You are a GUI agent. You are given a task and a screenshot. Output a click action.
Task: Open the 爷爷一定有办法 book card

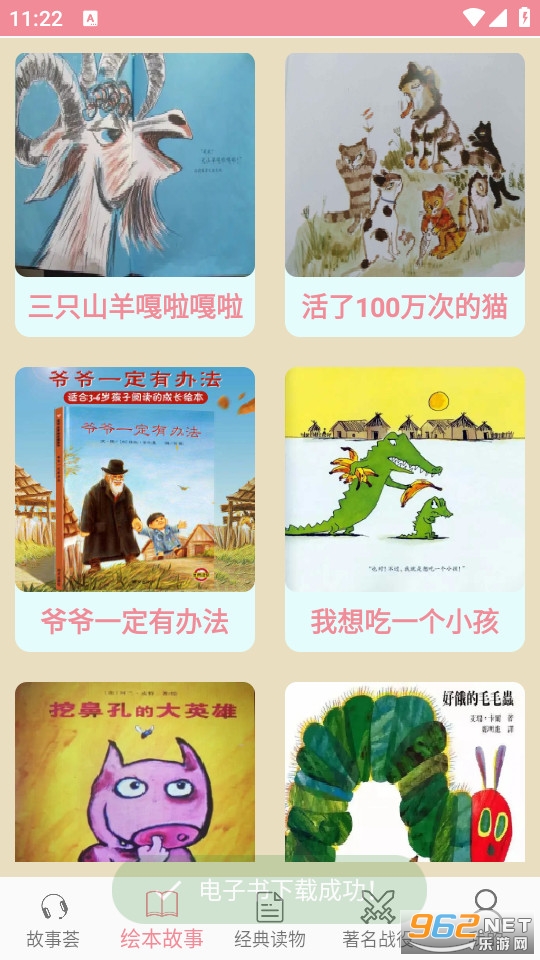point(135,509)
